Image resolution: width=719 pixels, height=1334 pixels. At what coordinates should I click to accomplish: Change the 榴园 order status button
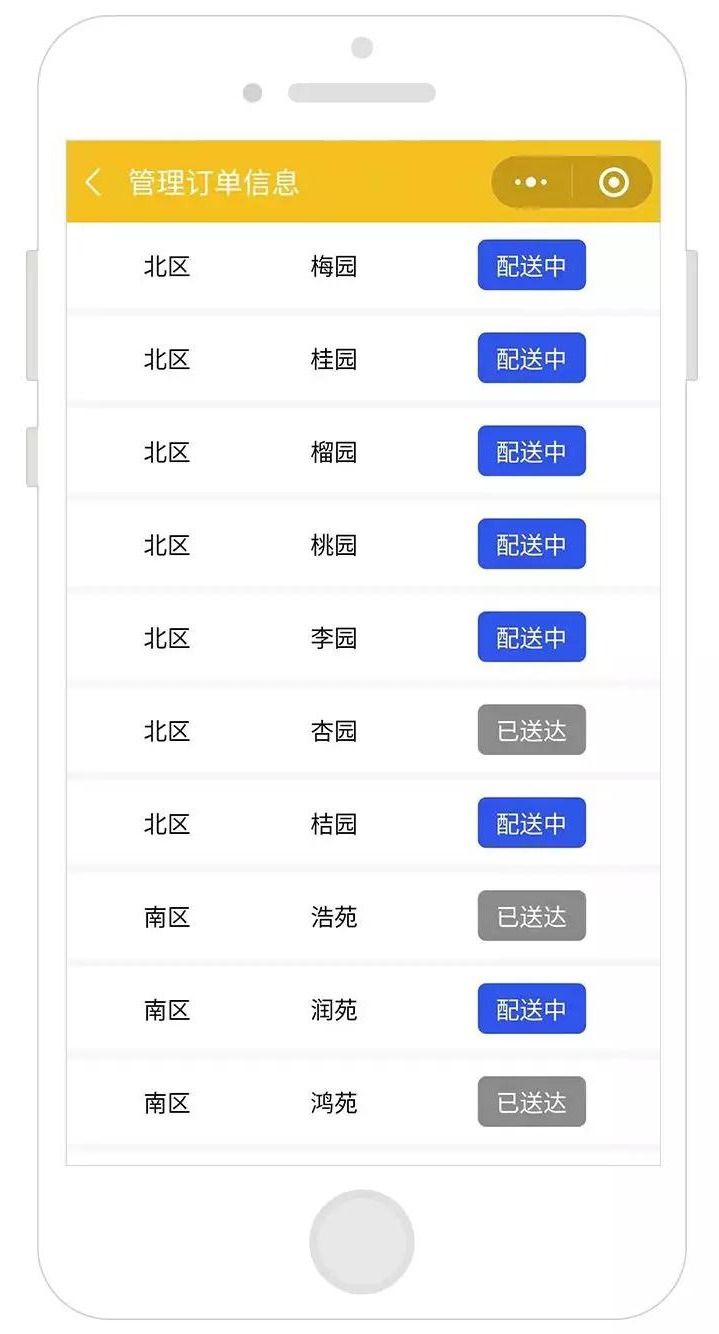(531, 452)
